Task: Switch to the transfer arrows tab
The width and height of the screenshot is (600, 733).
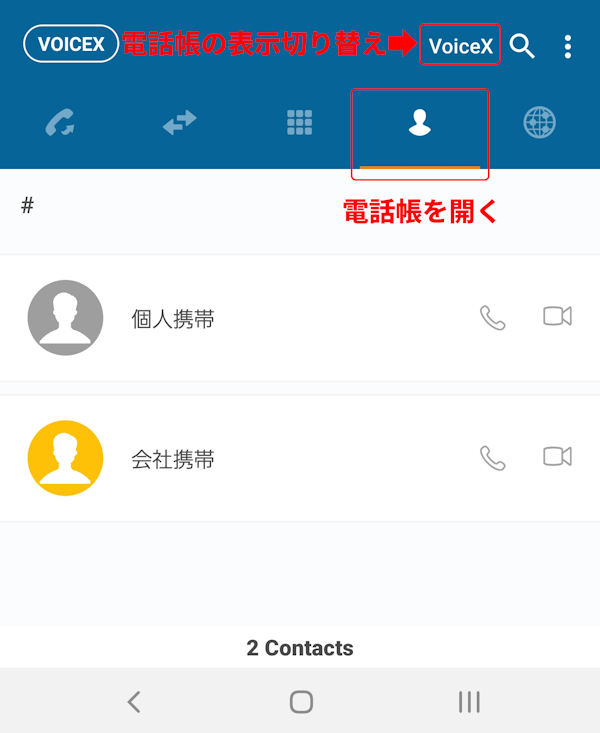Action: pyautogui.click(x=180, y=123)
